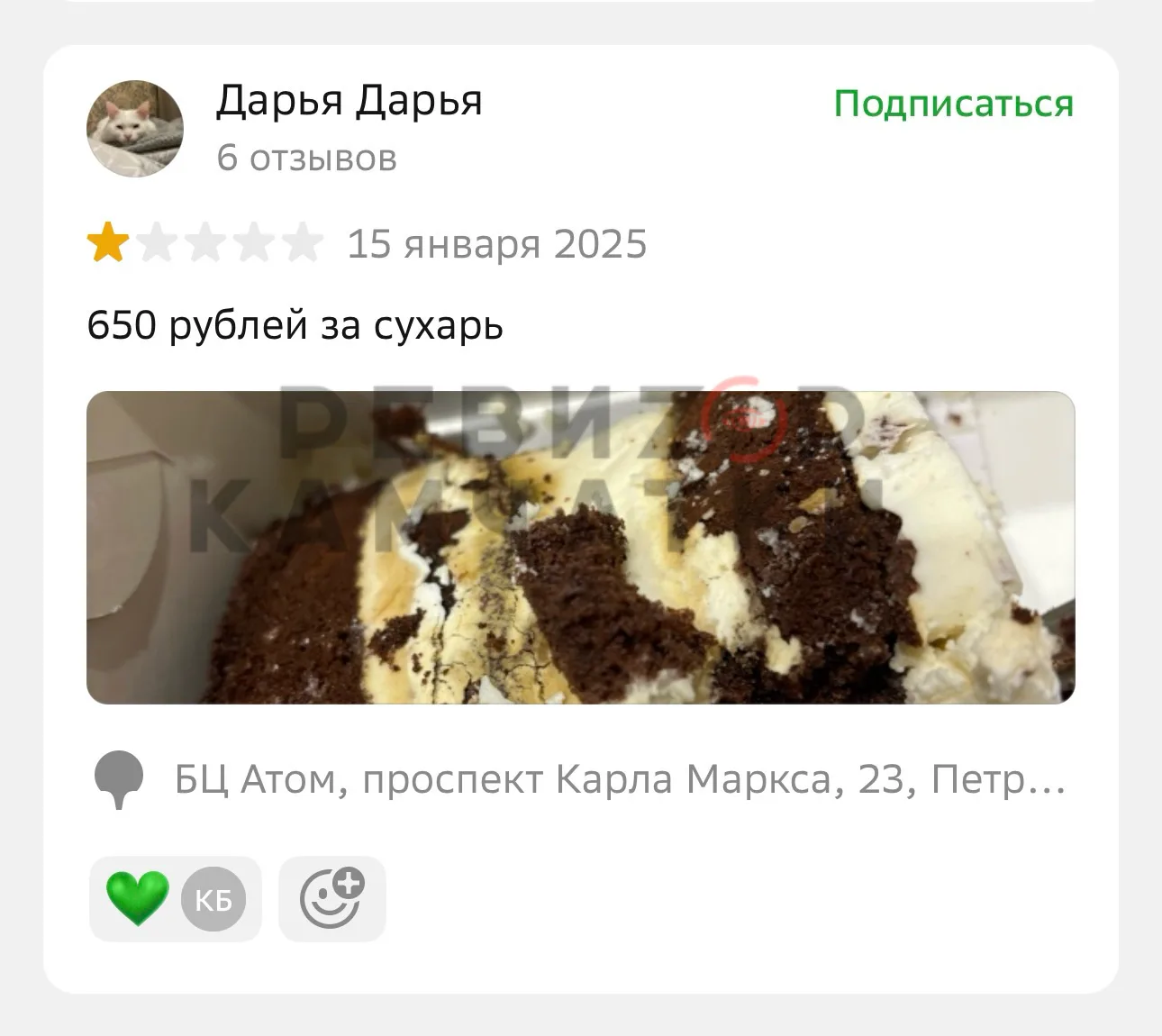Add a new emoji reaction
Viewport: 1162px width, 1036px height.
pyautogui.click(x=331, y=898)
